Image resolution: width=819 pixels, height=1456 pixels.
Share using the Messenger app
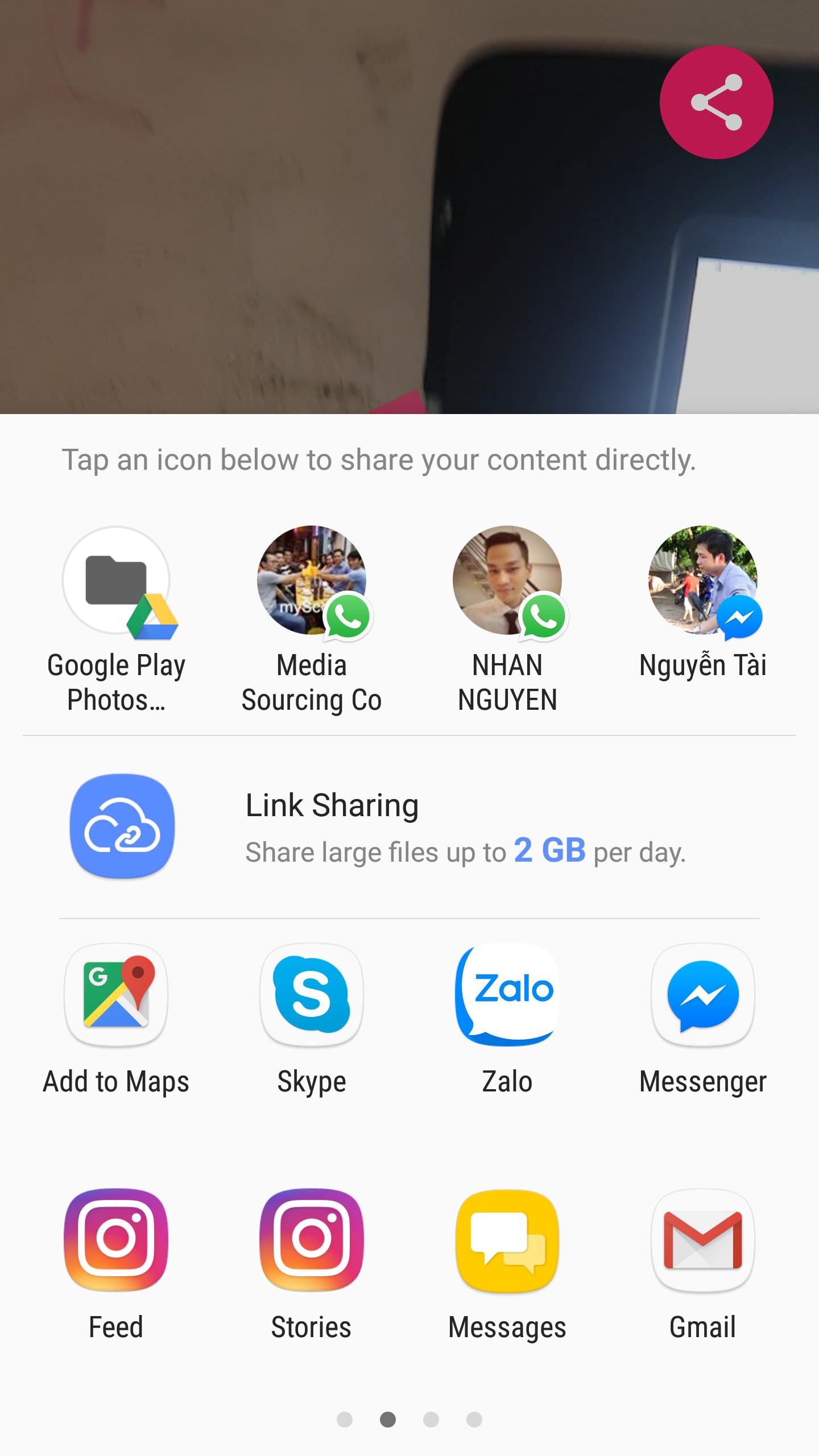coord(703,994)
